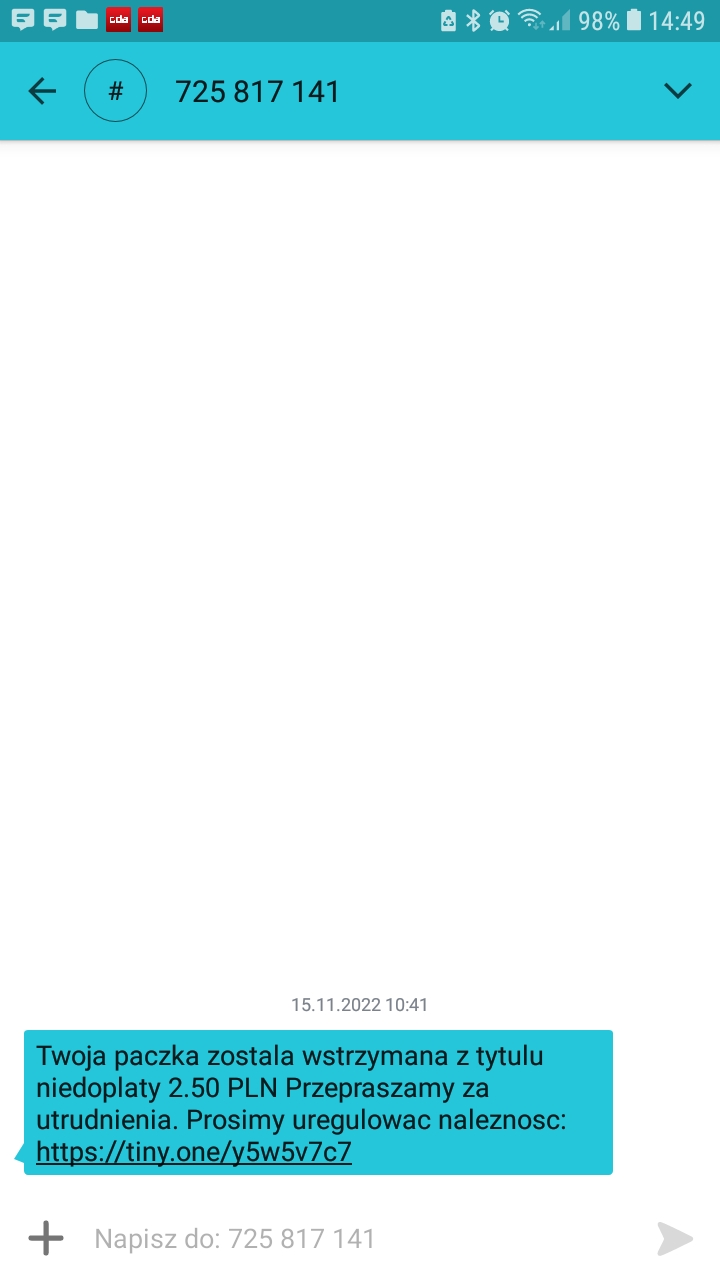Add an attachment with the plus icon
720x1280 pixels.
pyautogui.click(x=46, y=1239)
